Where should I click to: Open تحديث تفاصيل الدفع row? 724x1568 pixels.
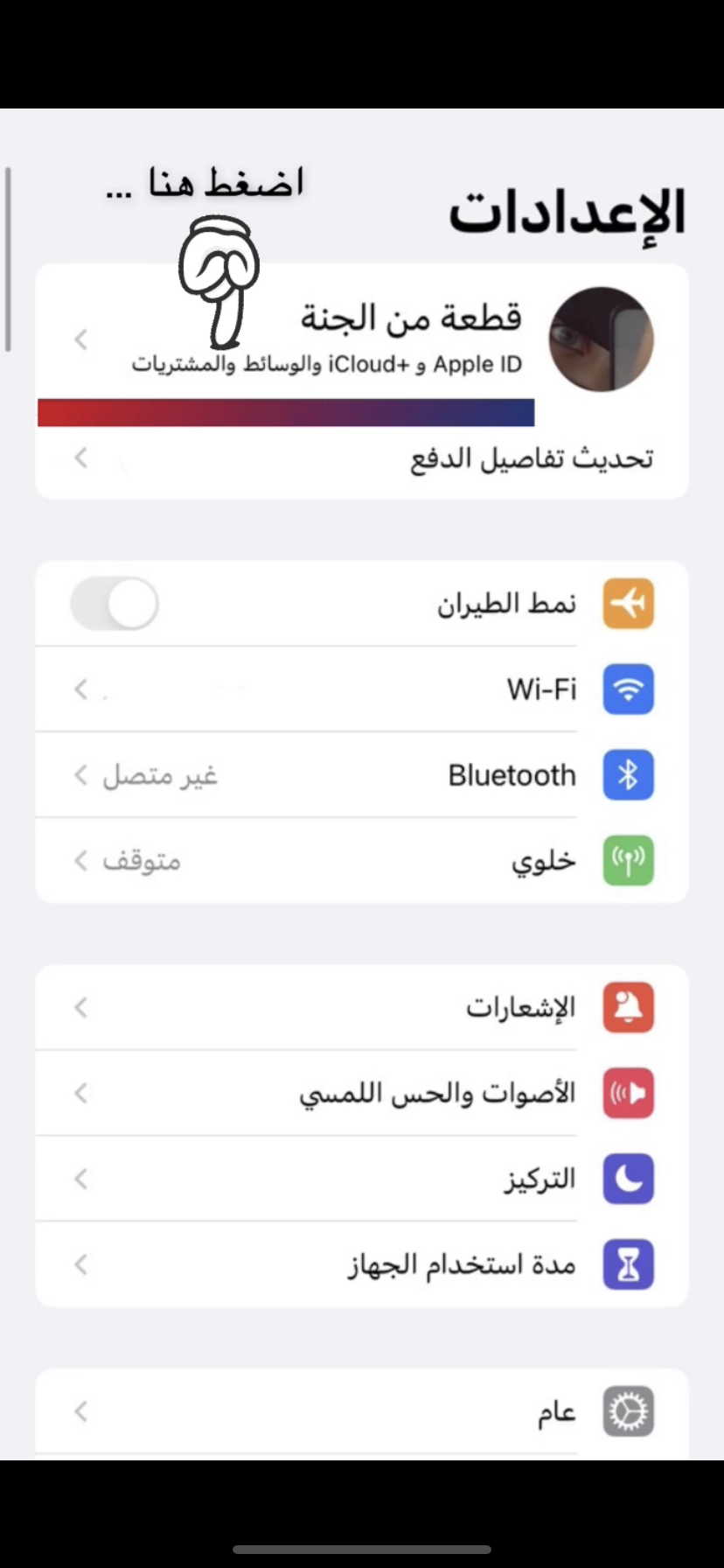tap(361, 458)
